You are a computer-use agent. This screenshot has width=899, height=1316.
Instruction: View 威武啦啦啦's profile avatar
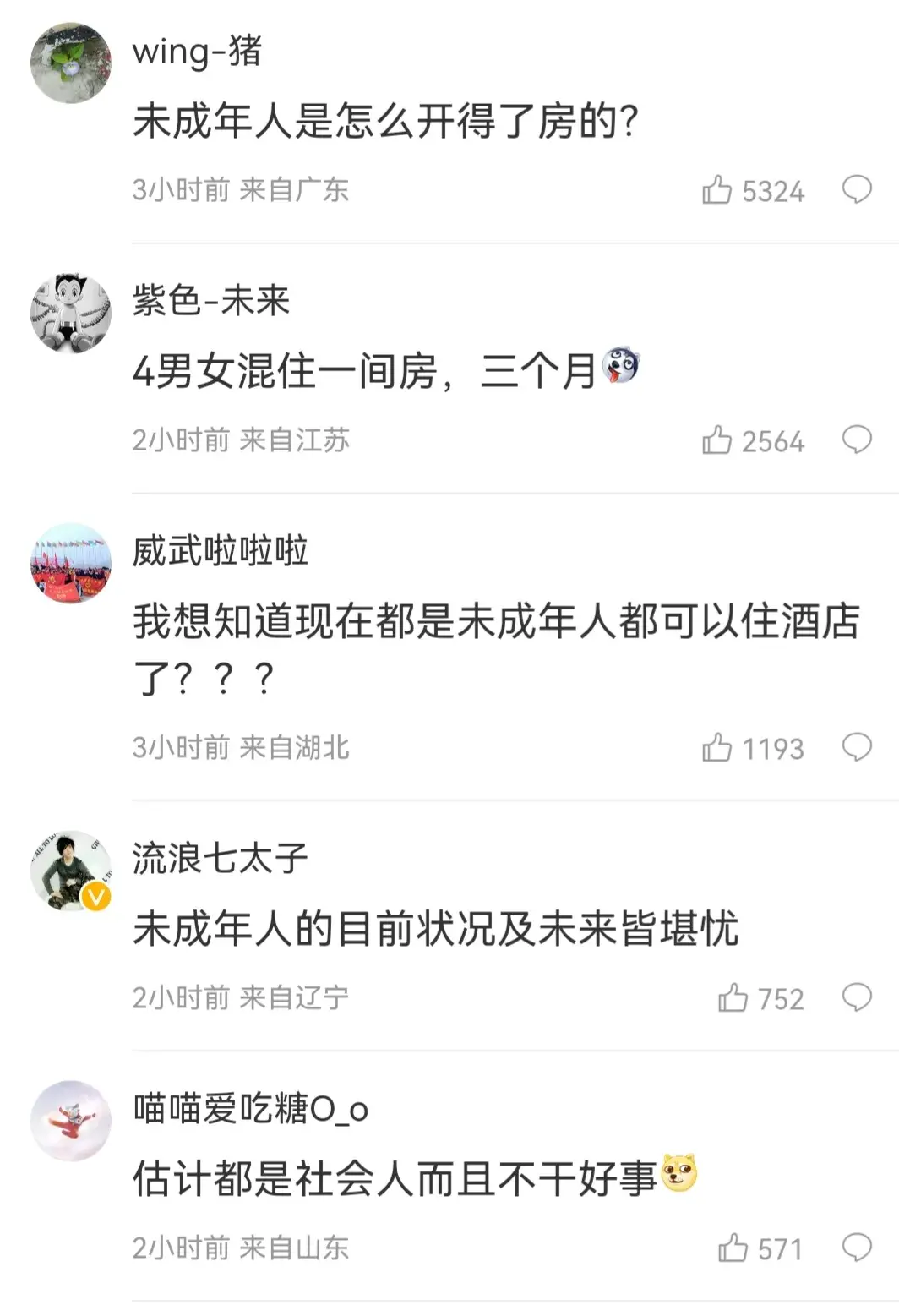71,563
